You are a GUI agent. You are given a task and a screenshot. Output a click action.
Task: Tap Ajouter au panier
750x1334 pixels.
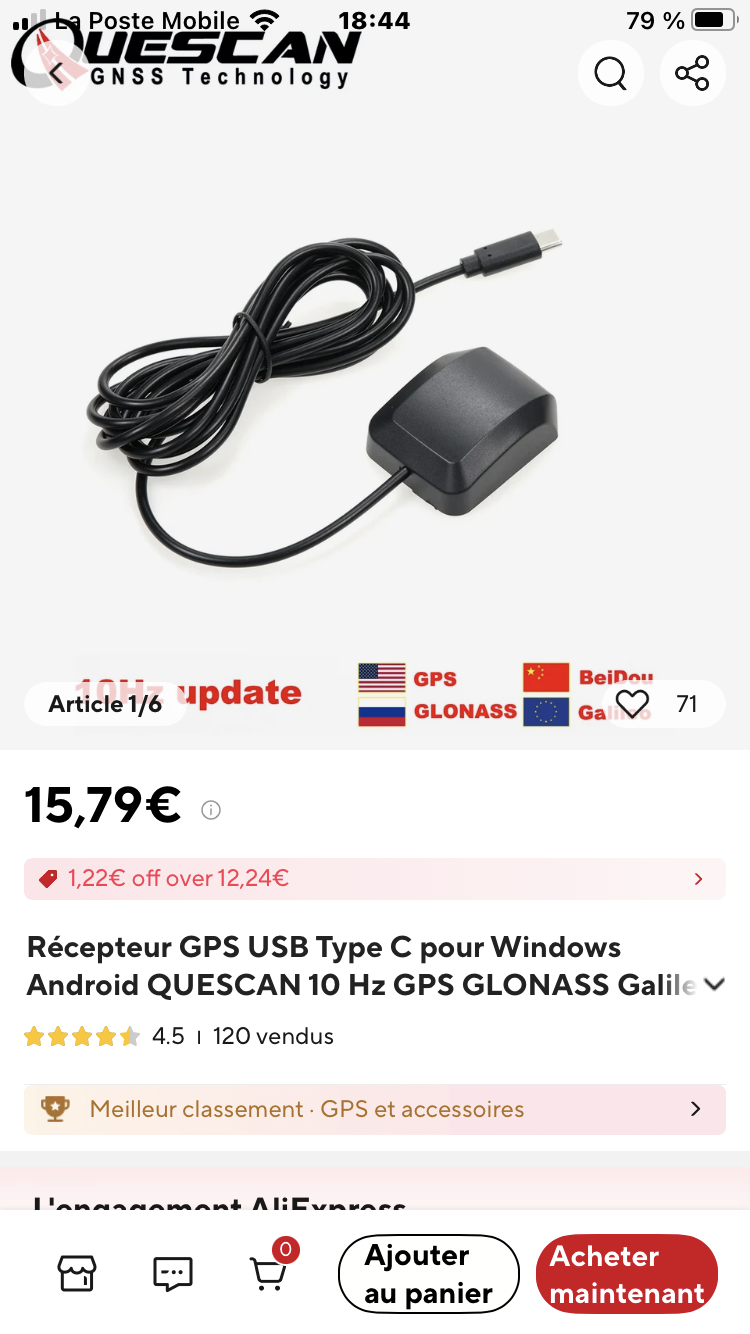point(429,1274)
